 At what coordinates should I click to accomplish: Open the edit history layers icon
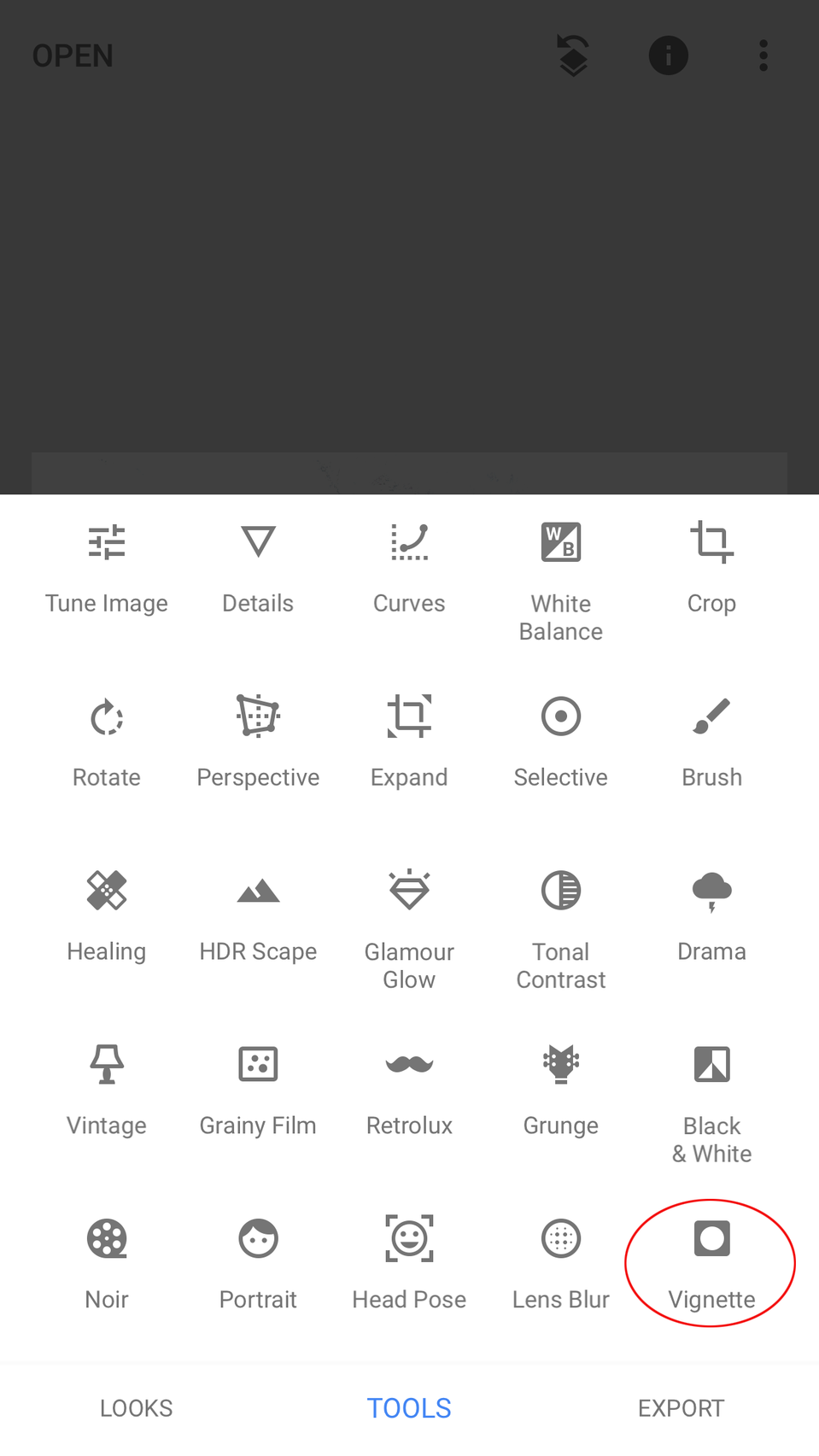coord(573,56)
